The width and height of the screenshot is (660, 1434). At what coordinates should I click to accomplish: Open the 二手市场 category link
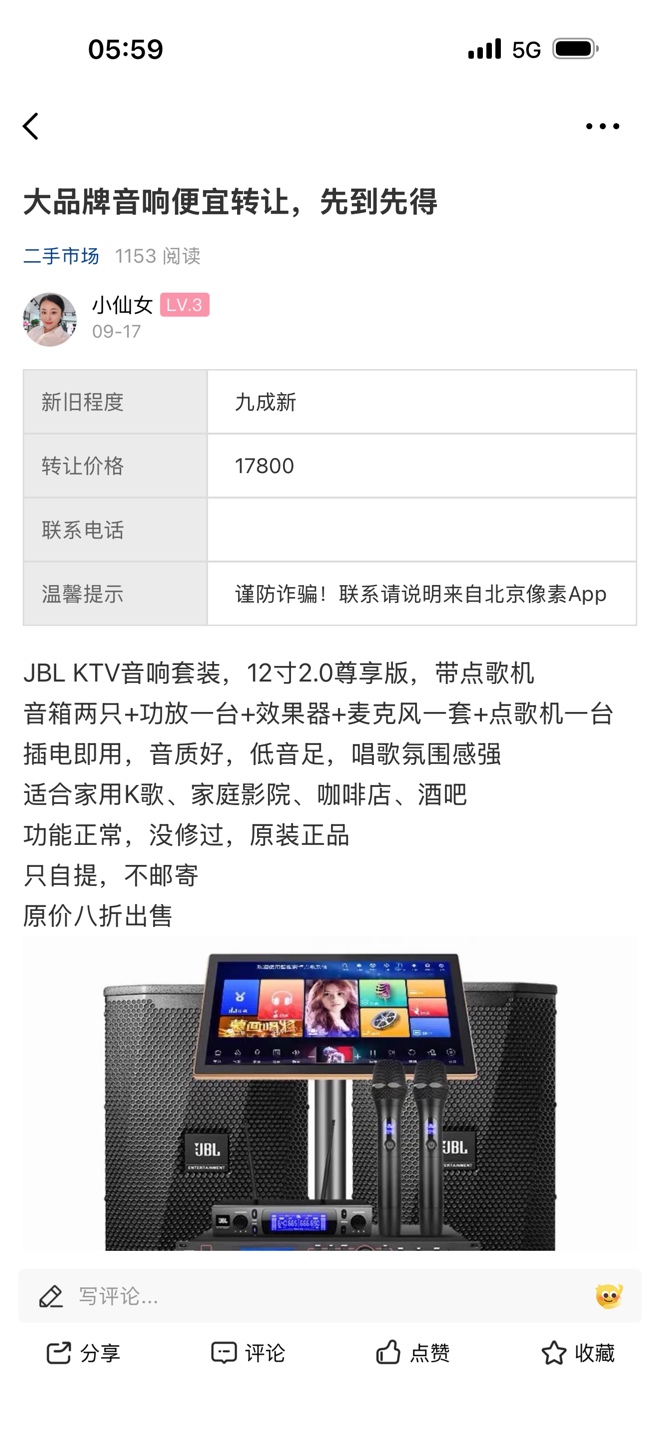click(61, 256)
